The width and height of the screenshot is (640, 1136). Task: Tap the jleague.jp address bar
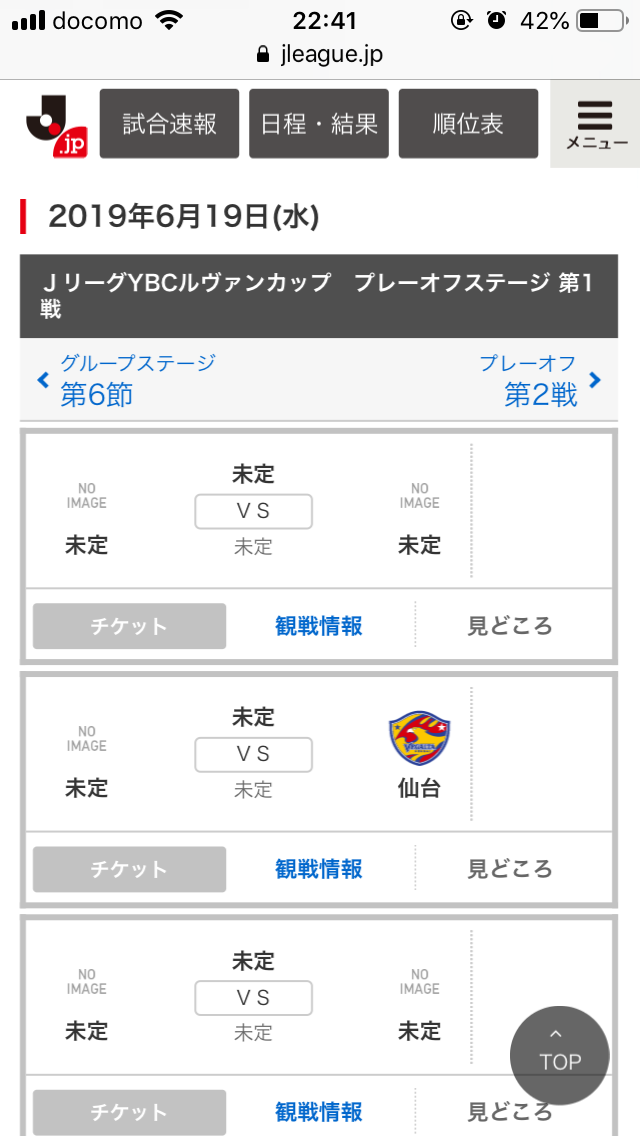[320, 54]
